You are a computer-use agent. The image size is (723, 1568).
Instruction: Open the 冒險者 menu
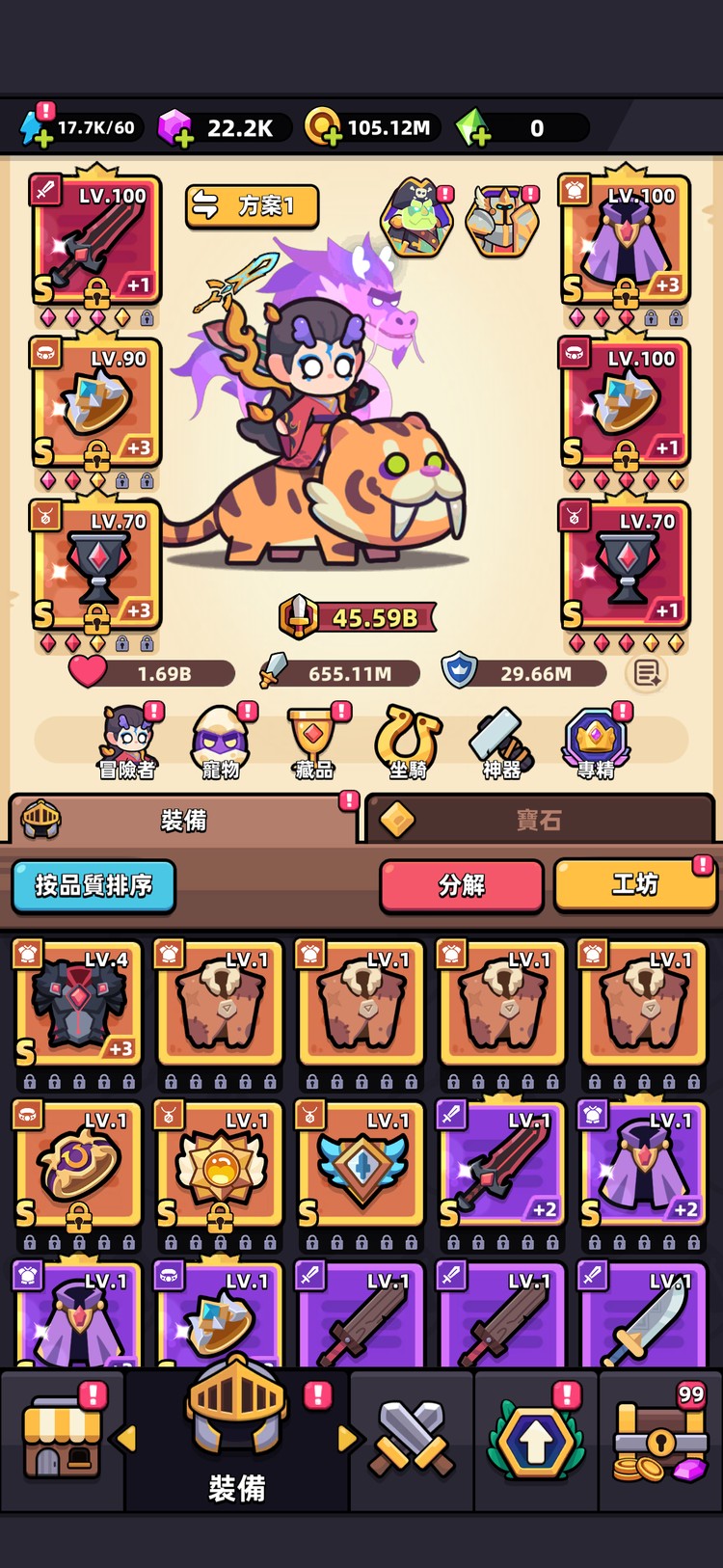(x=127, y=742)
